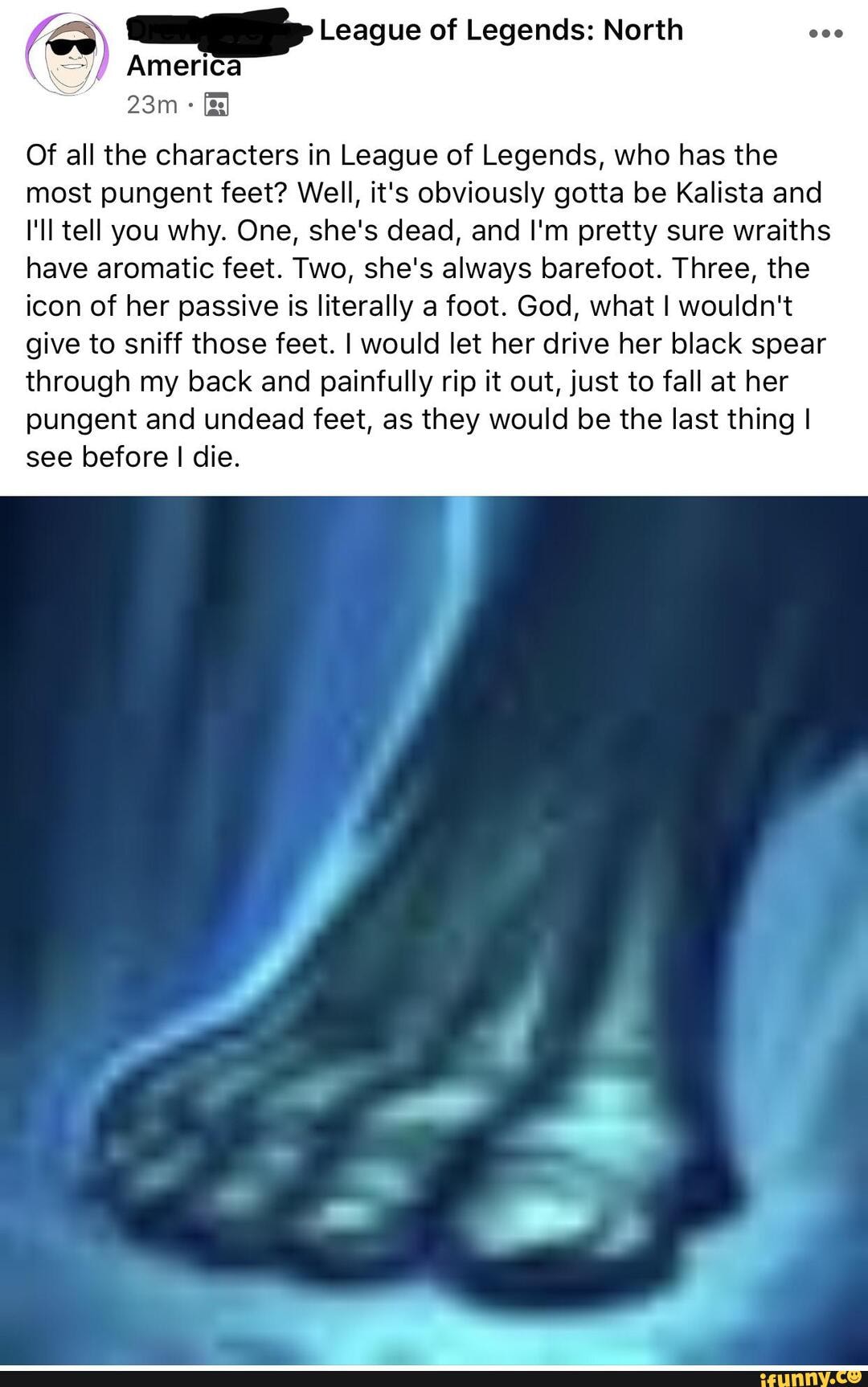
Task: Open League of Legends: North America group
Action: tap(500, 31)
